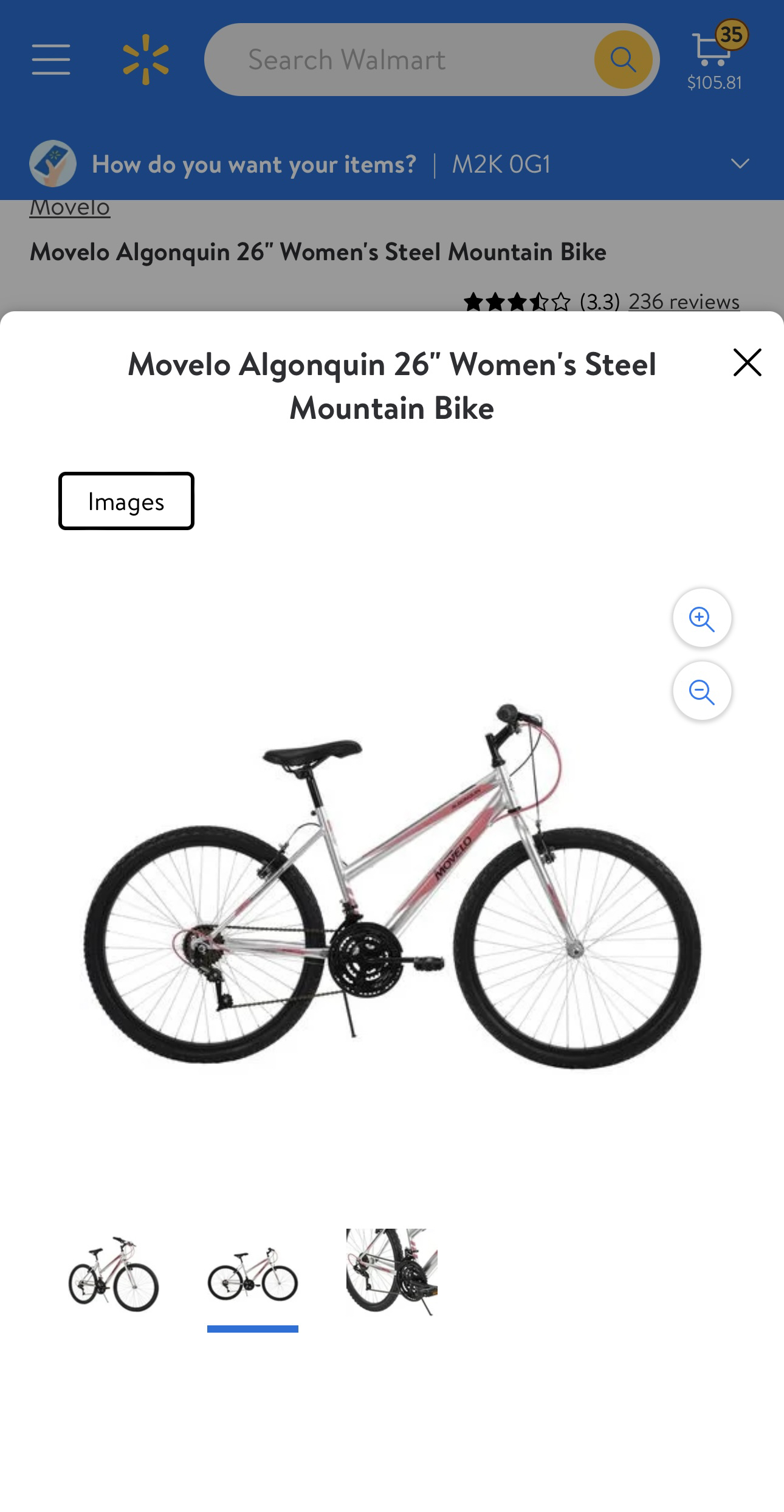Select the second bike thumbnail
784x1512 pixels.
click(x=253, y=1273)
